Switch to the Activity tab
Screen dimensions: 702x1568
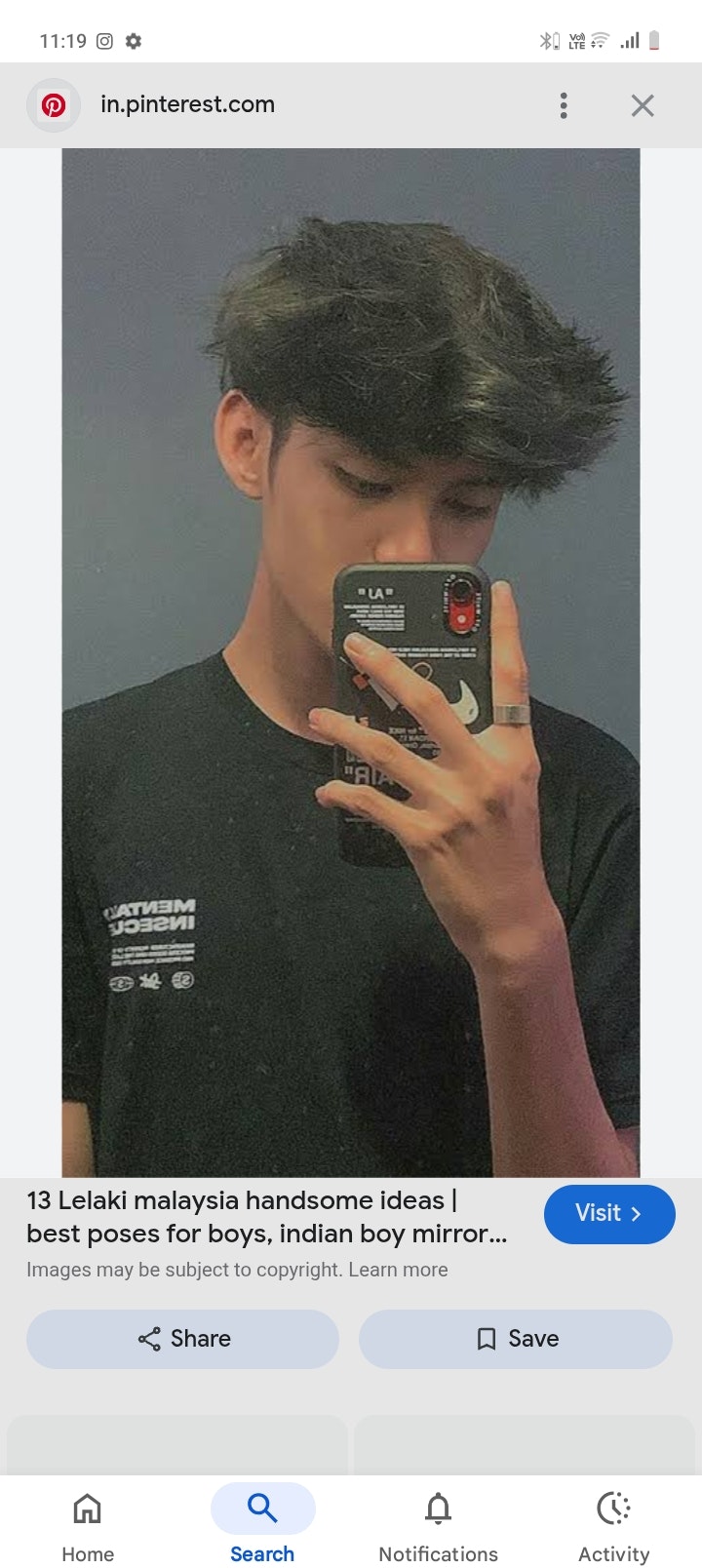(x=613, y=1525)
